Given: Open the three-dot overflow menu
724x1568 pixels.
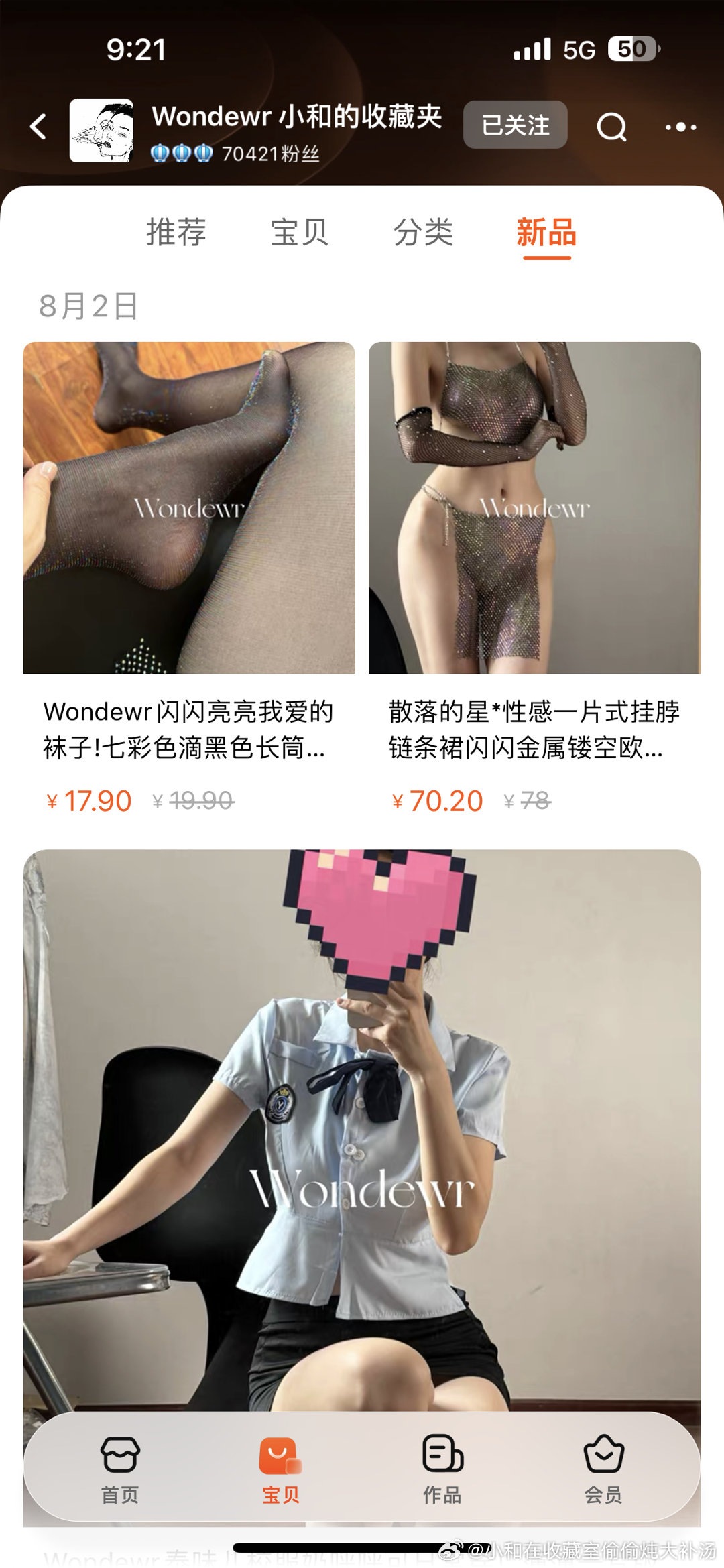Looking at the screenshot, I should 680,127.
